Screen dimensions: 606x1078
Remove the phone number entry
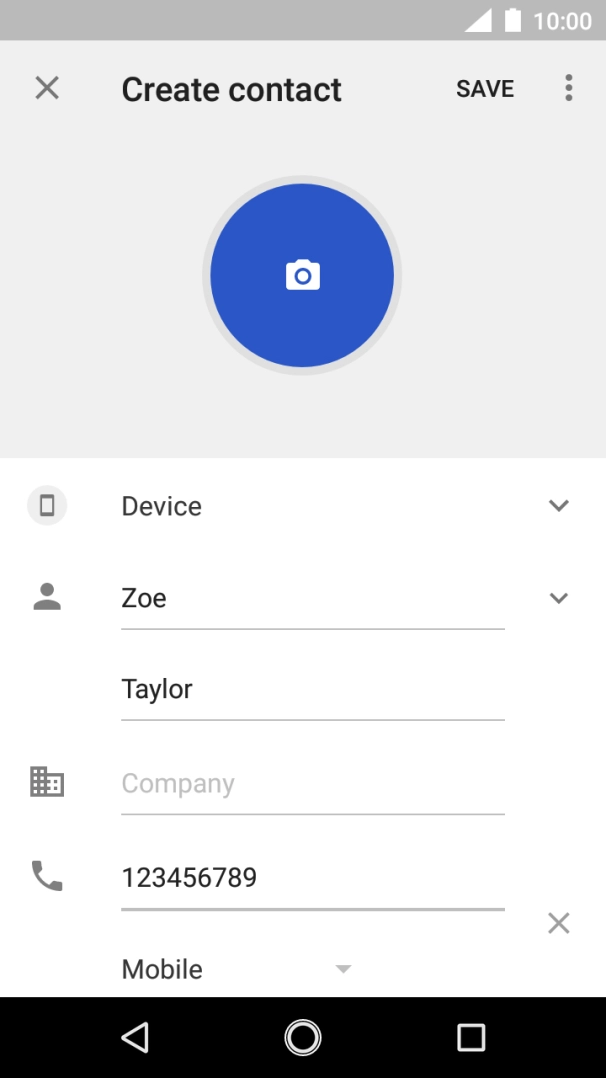click(558, 923)
